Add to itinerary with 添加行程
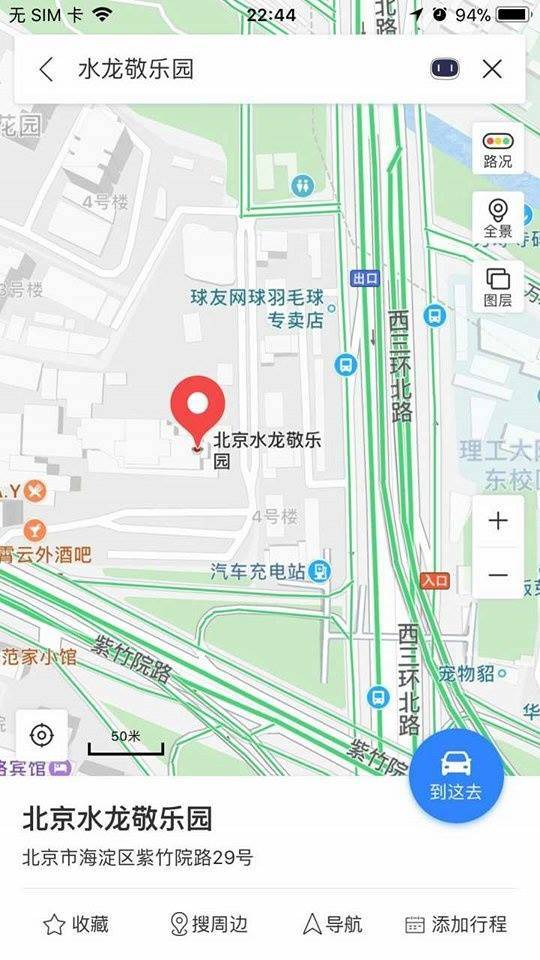This screenshot has width=540, height=960. point(457,924)
